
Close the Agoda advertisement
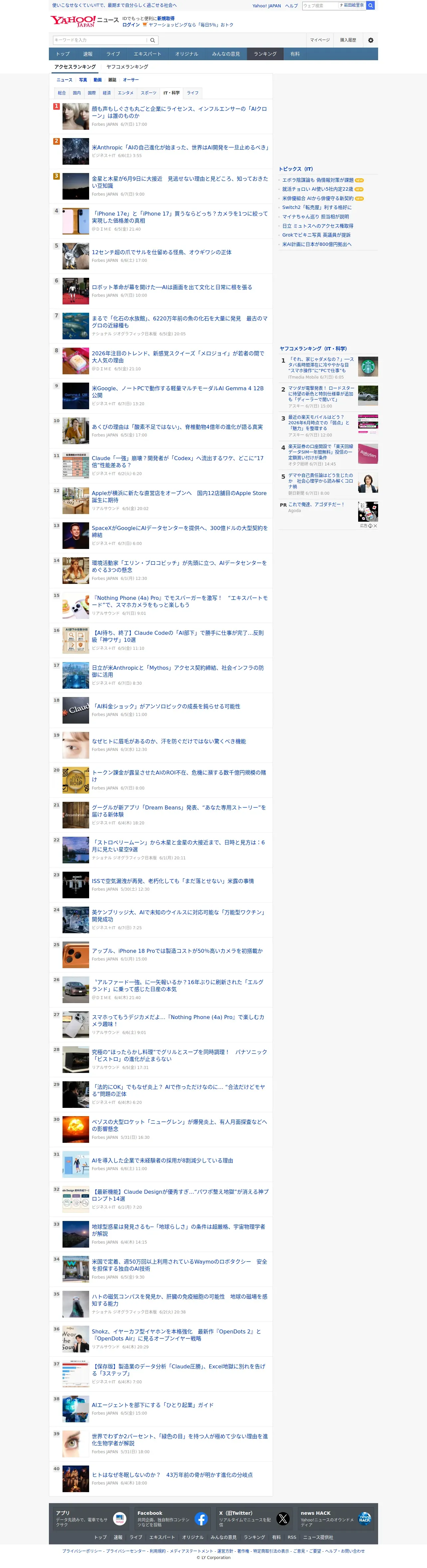(375, 526)
